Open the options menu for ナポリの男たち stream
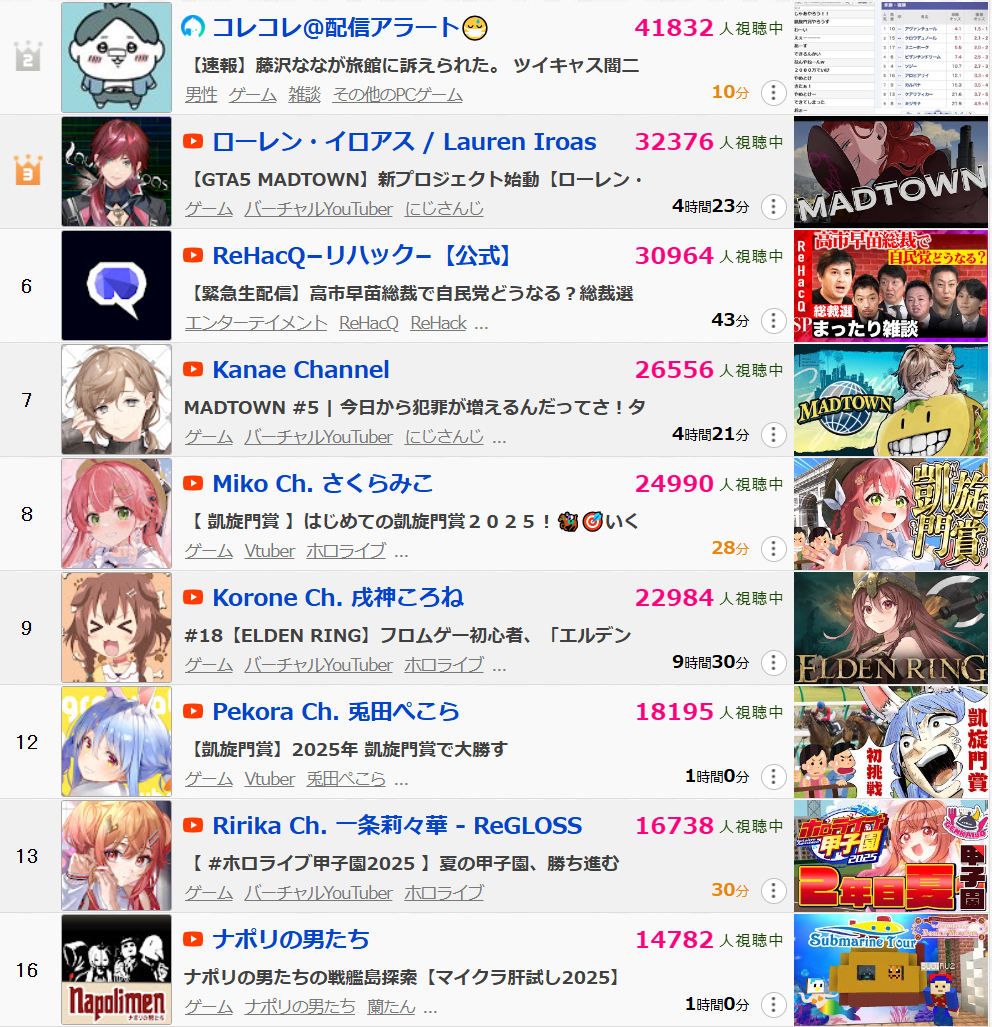The image size is (992, 1027). 772,1005
